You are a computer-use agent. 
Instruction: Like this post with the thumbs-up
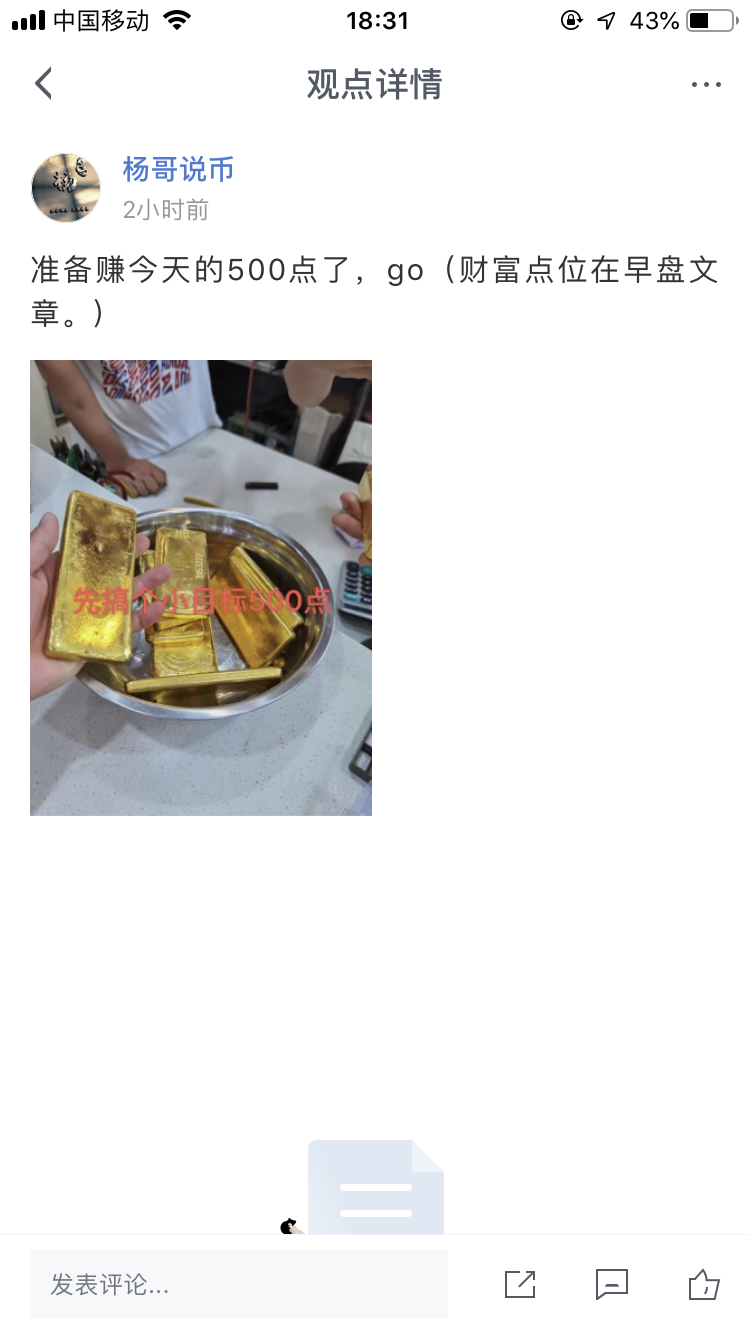tap(704, 1284)
